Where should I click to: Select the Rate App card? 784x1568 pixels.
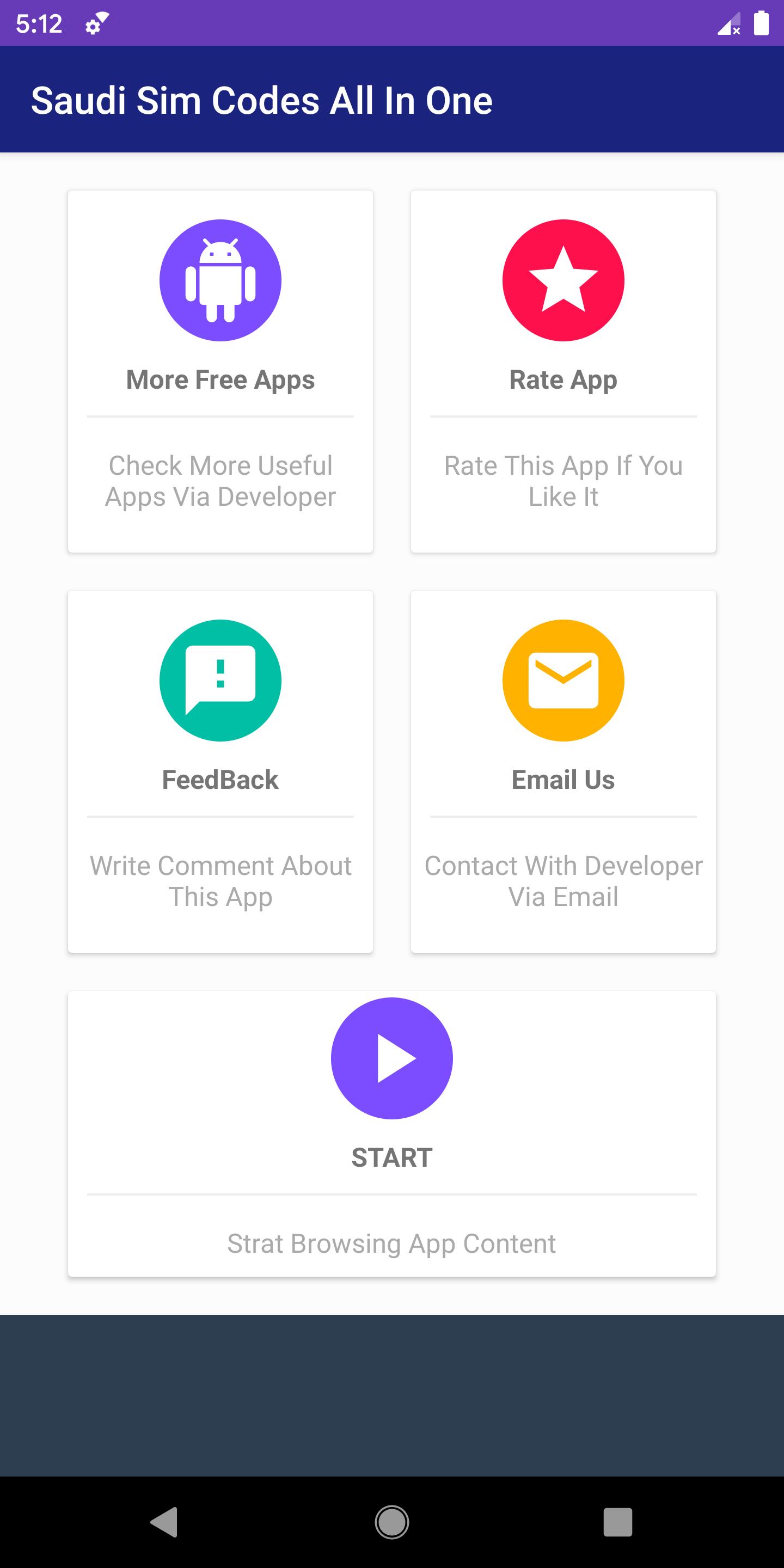pyautogui.click(x=563, y=371)
